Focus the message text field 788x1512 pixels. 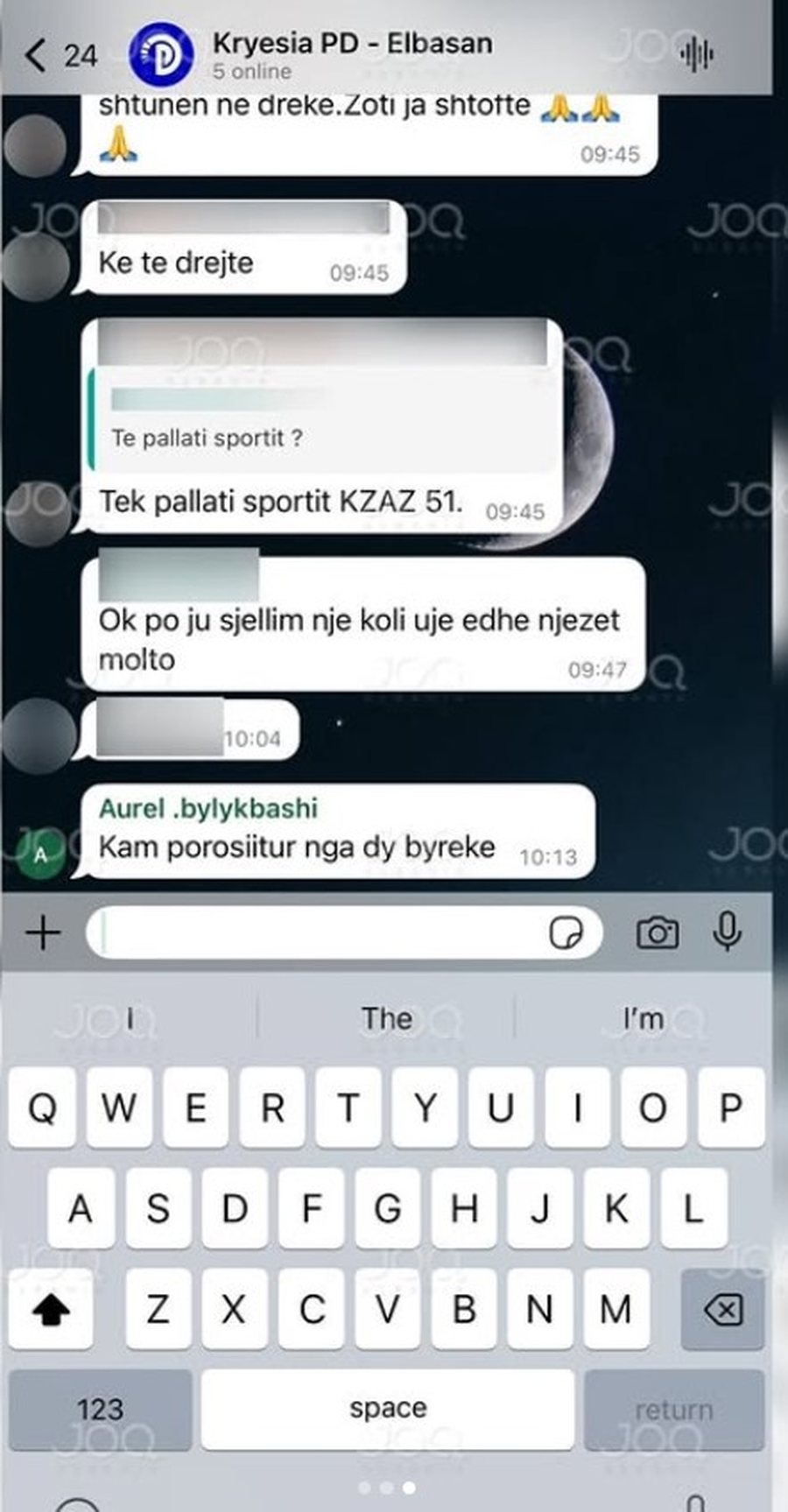tap(315, 932)
